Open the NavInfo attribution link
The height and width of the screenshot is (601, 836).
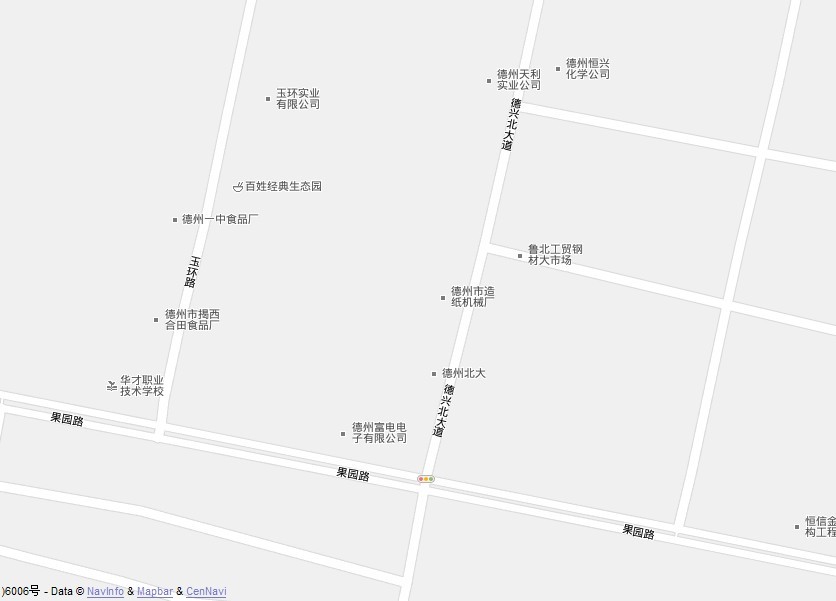pyautogui.click(x=105, y=592)
